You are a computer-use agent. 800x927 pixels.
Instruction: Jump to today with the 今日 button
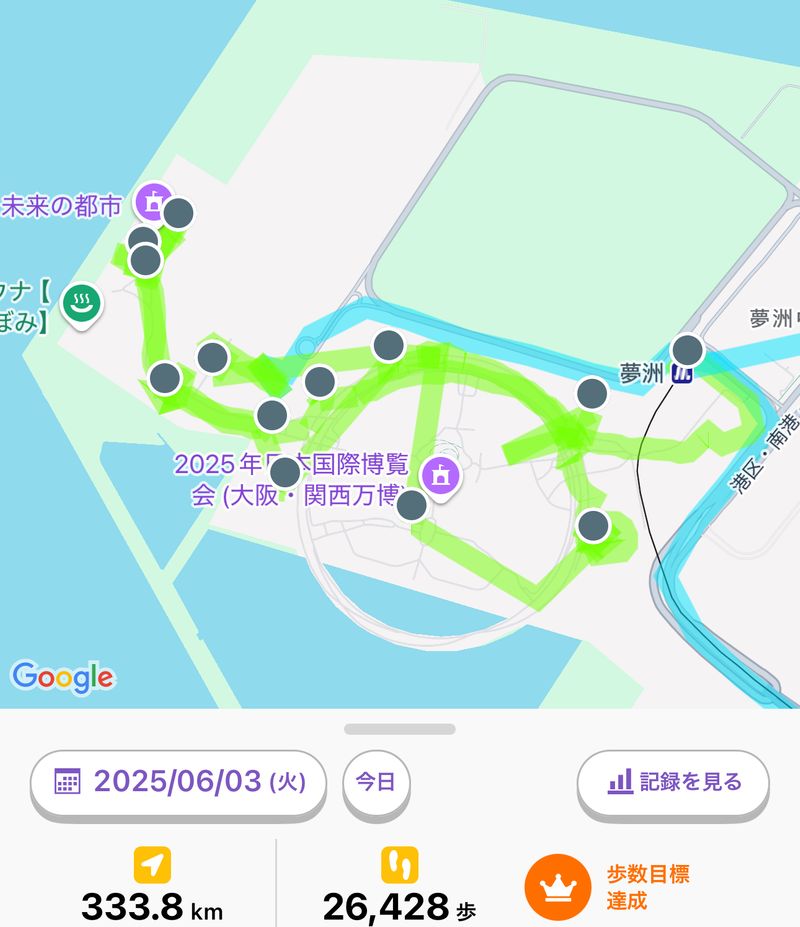pos(376,781)
